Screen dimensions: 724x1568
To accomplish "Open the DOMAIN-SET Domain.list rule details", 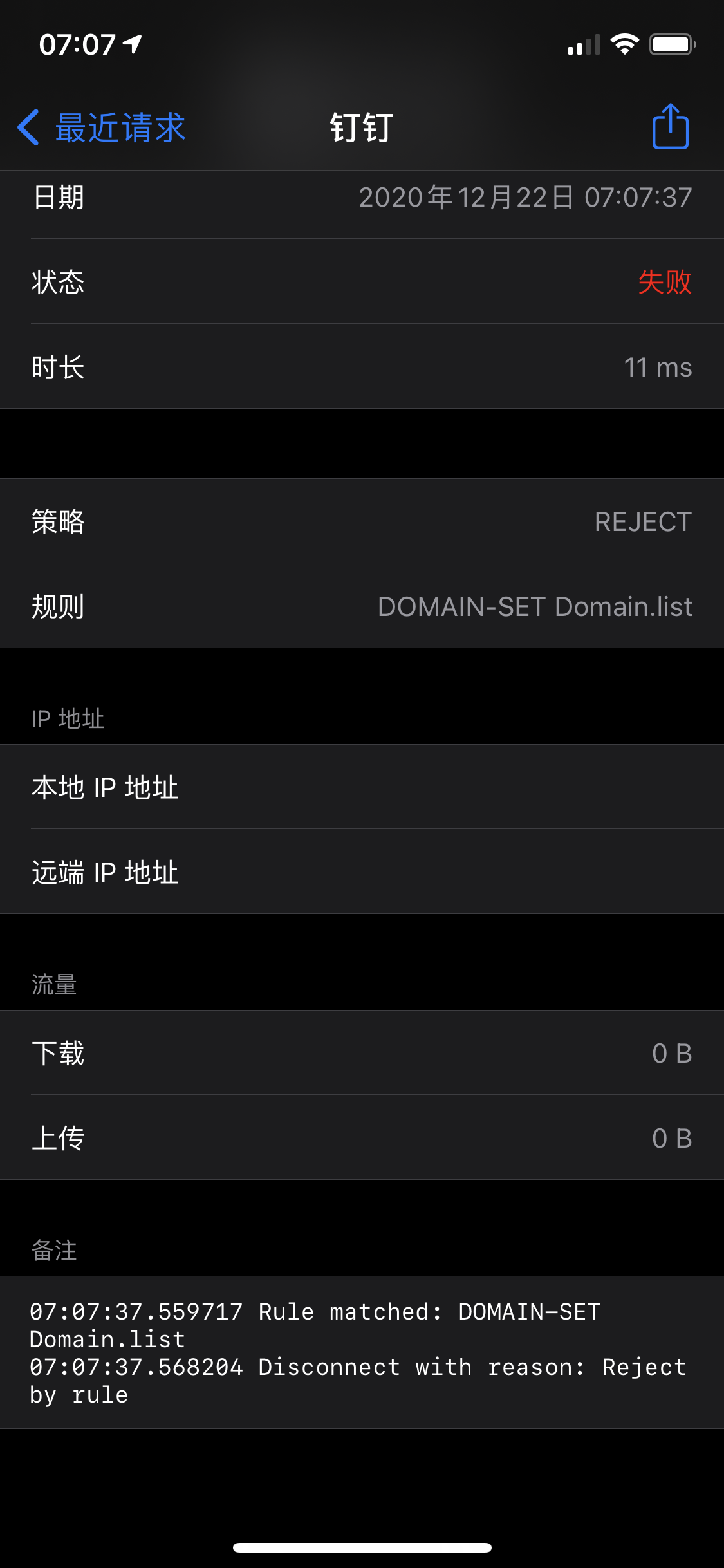I will tap(362, 606).
